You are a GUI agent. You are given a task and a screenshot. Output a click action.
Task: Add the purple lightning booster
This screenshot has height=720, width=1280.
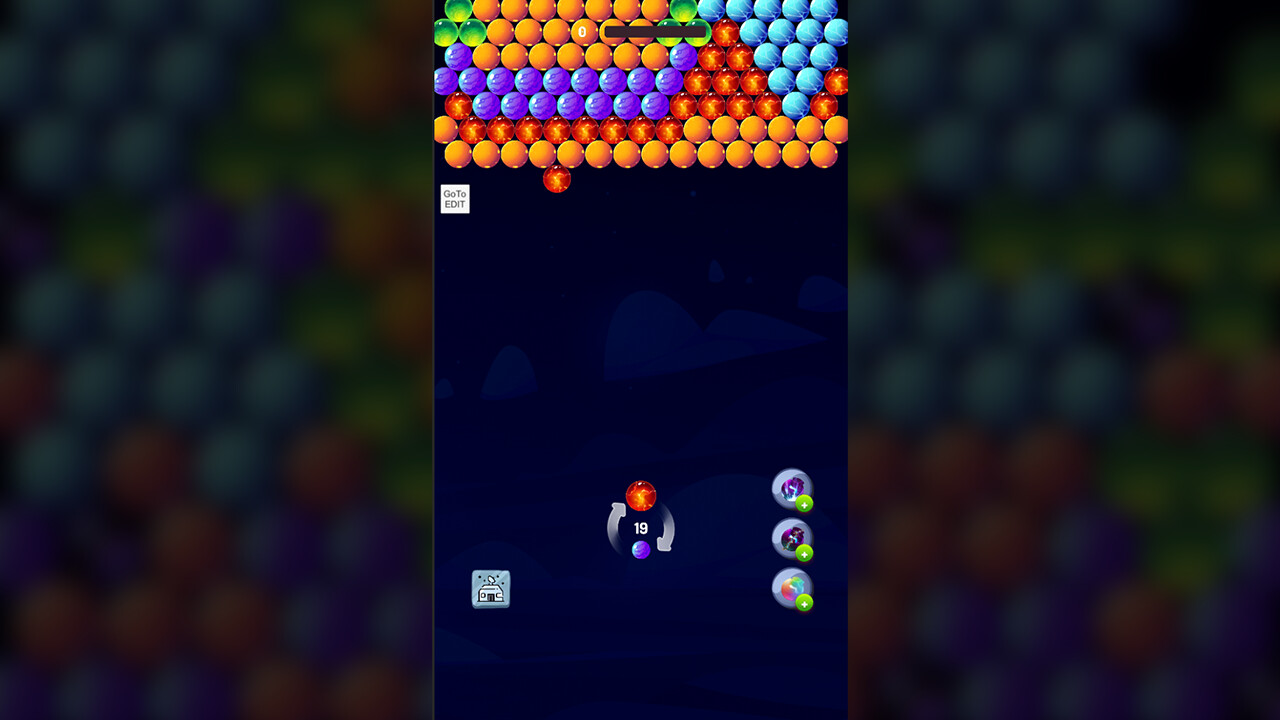point(793,489)
